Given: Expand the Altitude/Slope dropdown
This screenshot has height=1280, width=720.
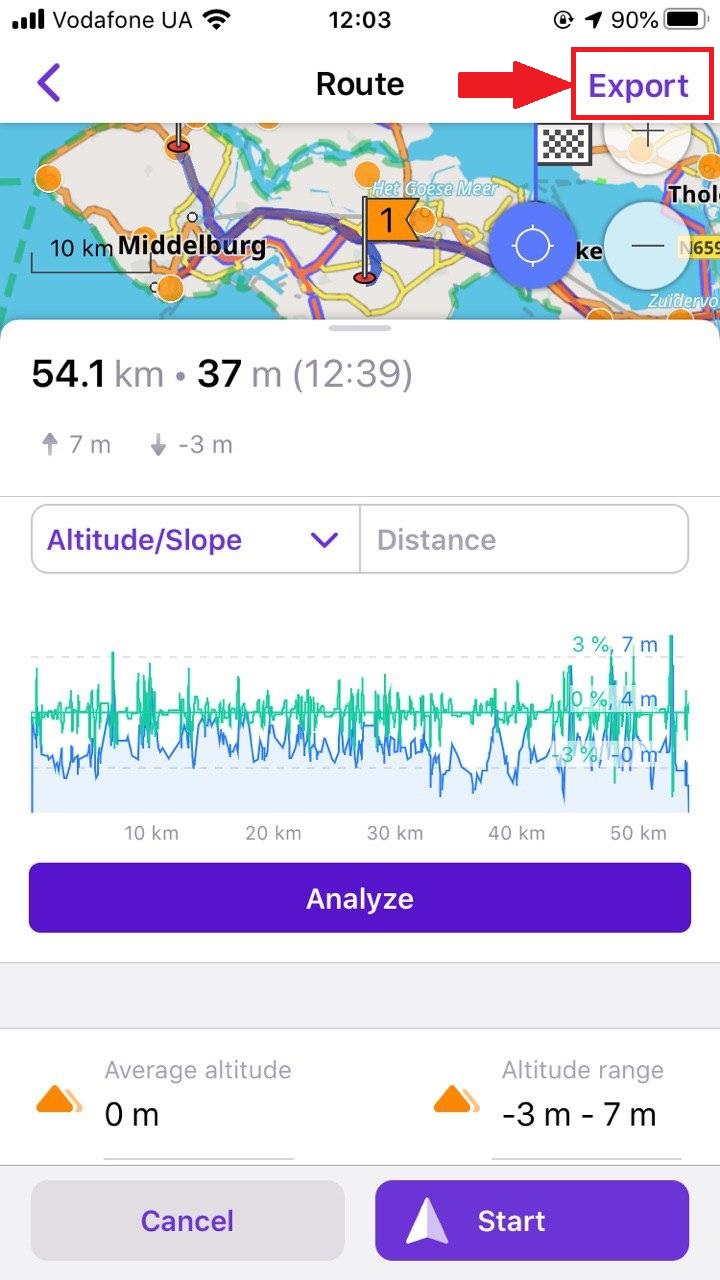Looking at the screenshot, I should (x=196, y=540).
